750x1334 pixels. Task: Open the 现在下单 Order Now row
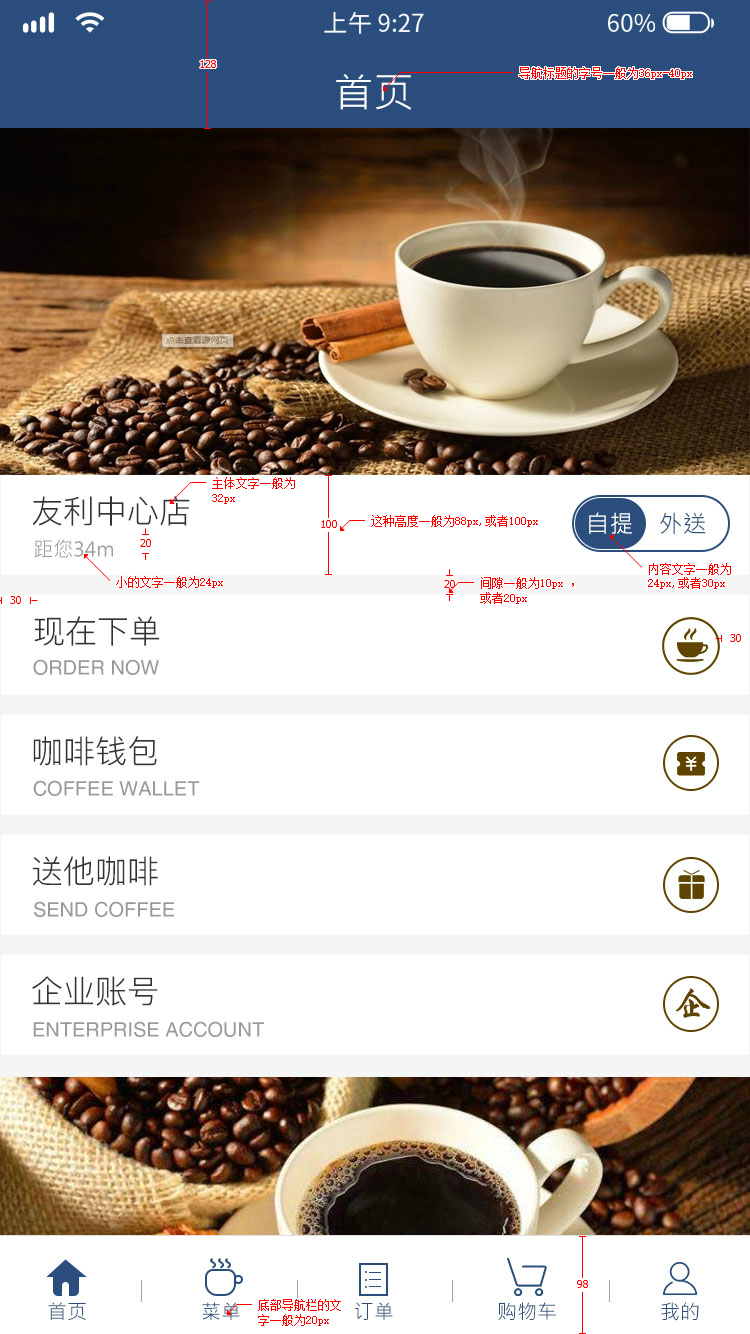[375, 646]
